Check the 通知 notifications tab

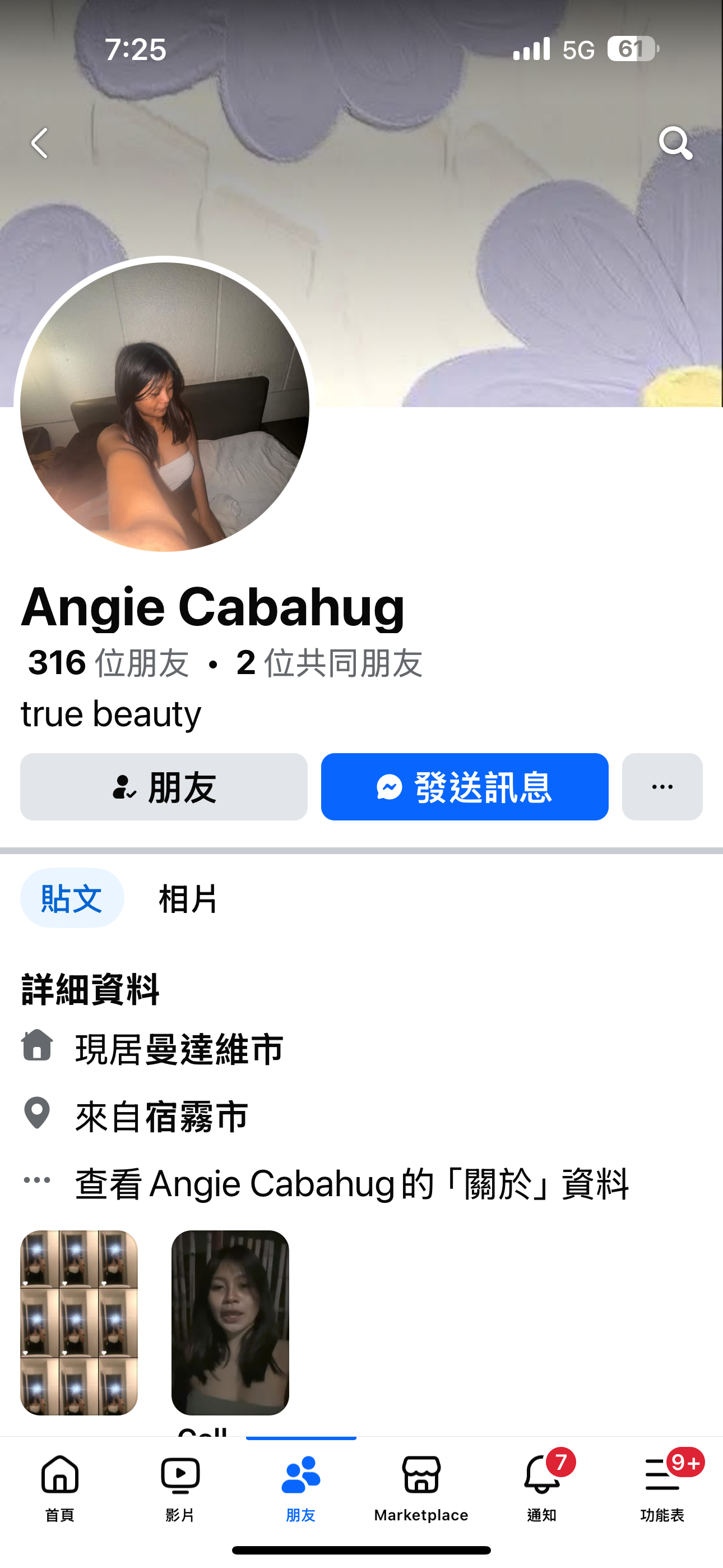point(541,1487)
